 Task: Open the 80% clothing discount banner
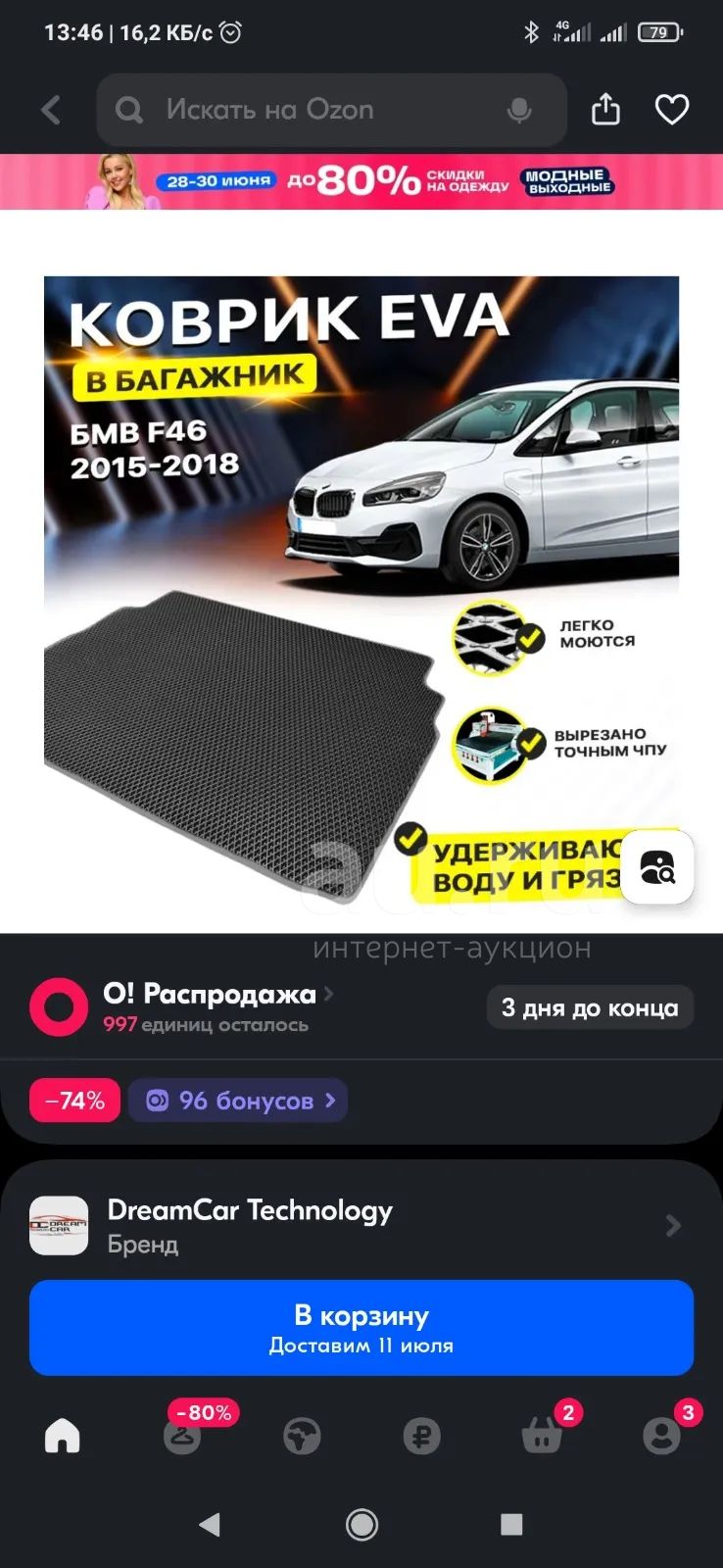361,181
